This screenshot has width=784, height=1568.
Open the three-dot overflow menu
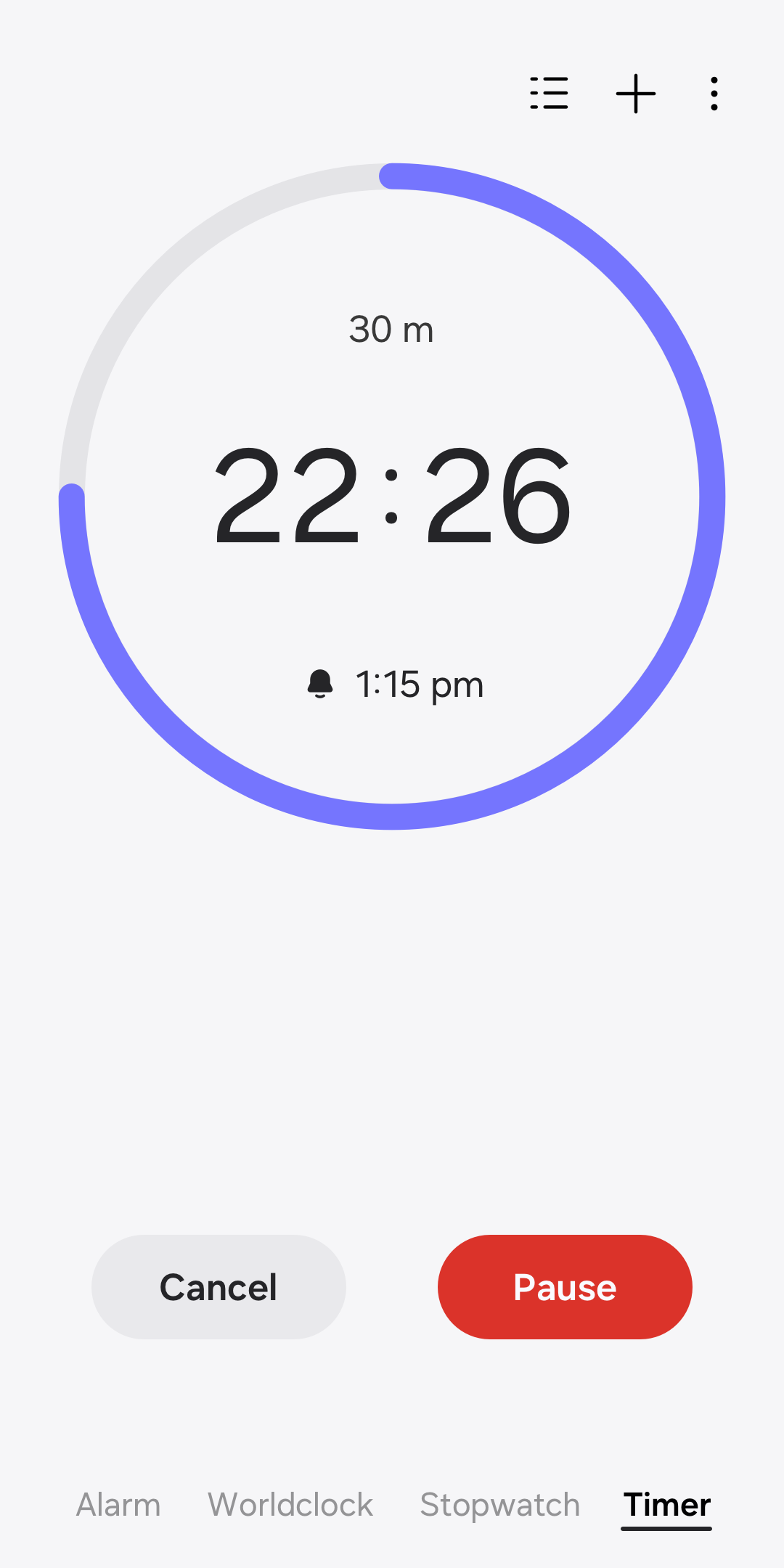(x=714, y=93)
